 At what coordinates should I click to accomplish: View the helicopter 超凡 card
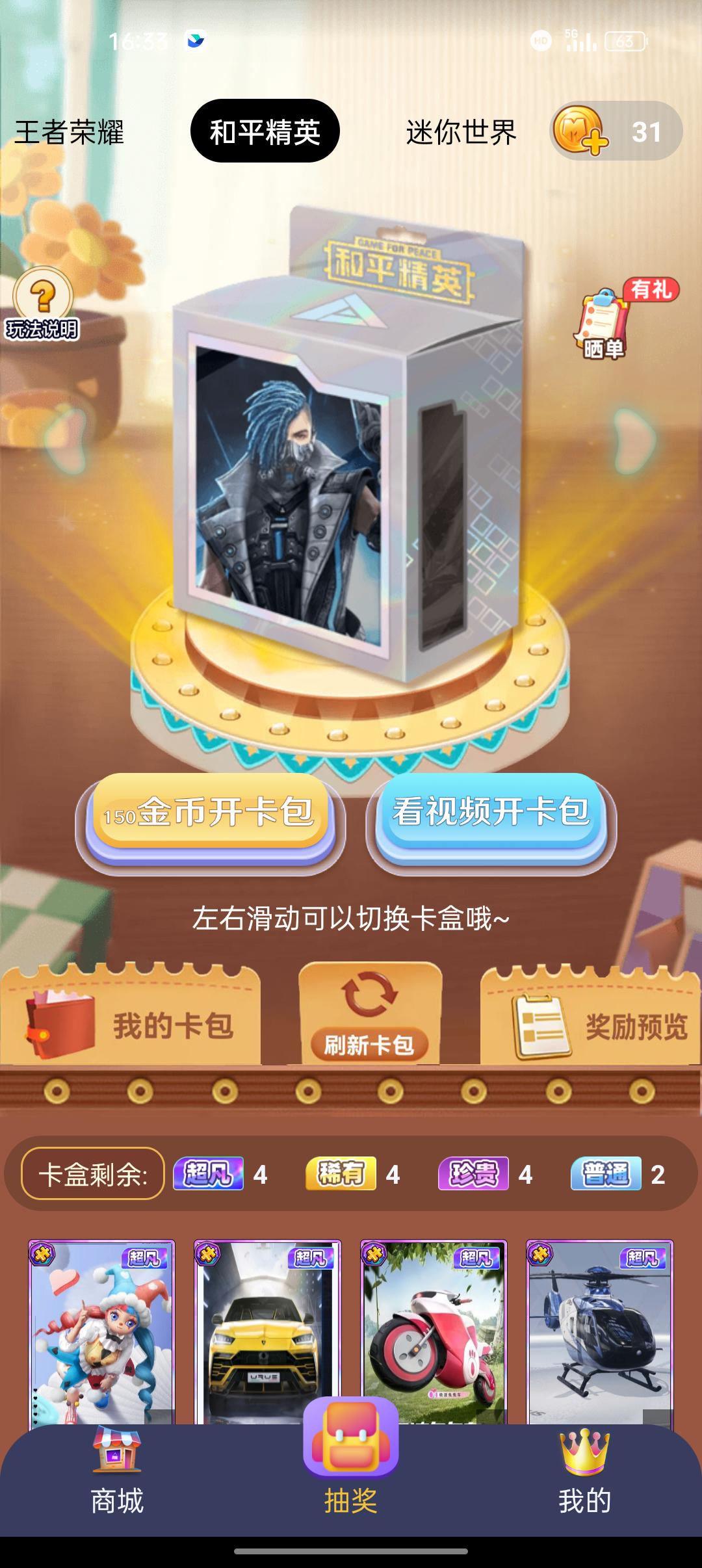click(x=599, y=1331)
